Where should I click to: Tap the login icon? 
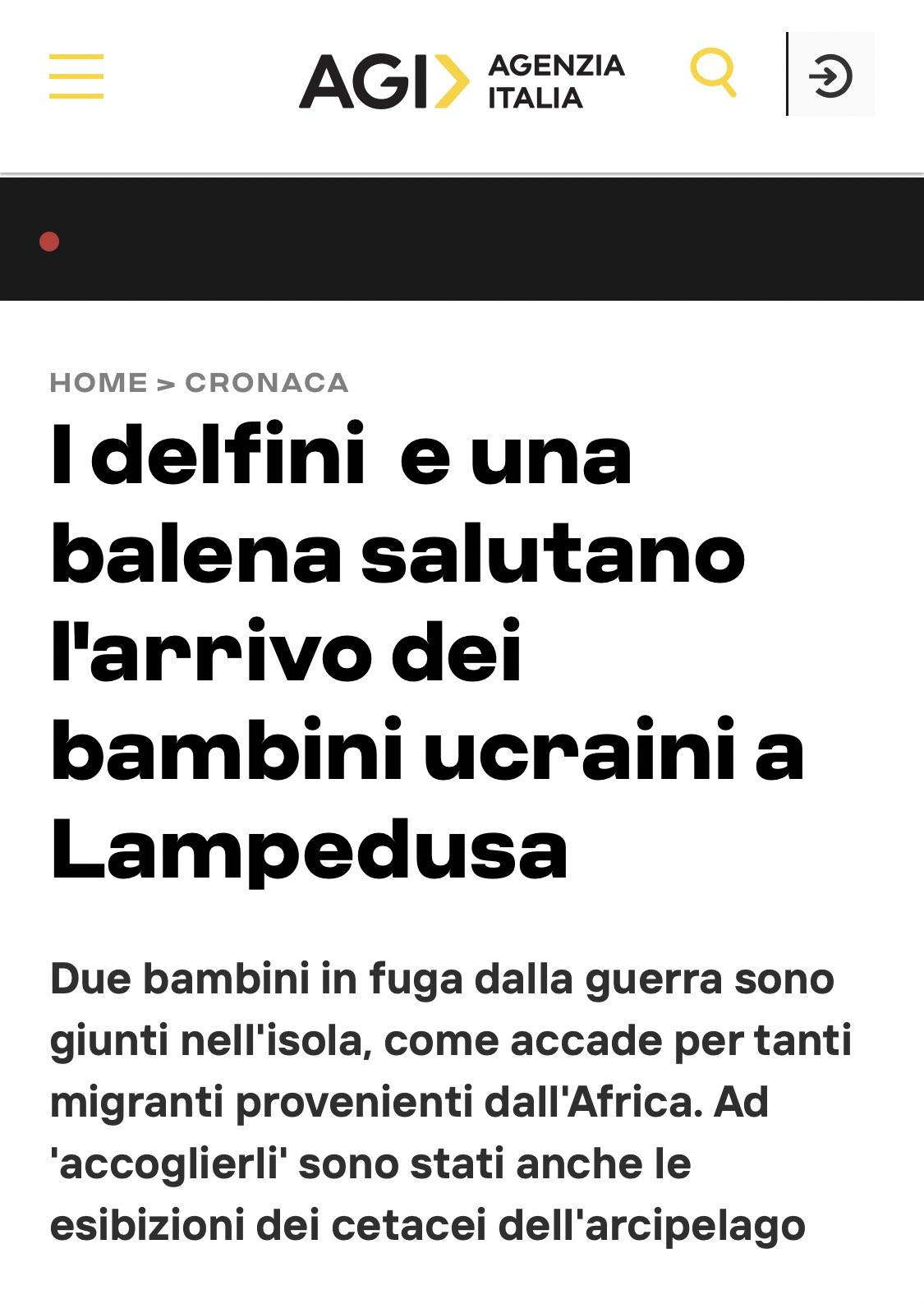click(830, 76)
